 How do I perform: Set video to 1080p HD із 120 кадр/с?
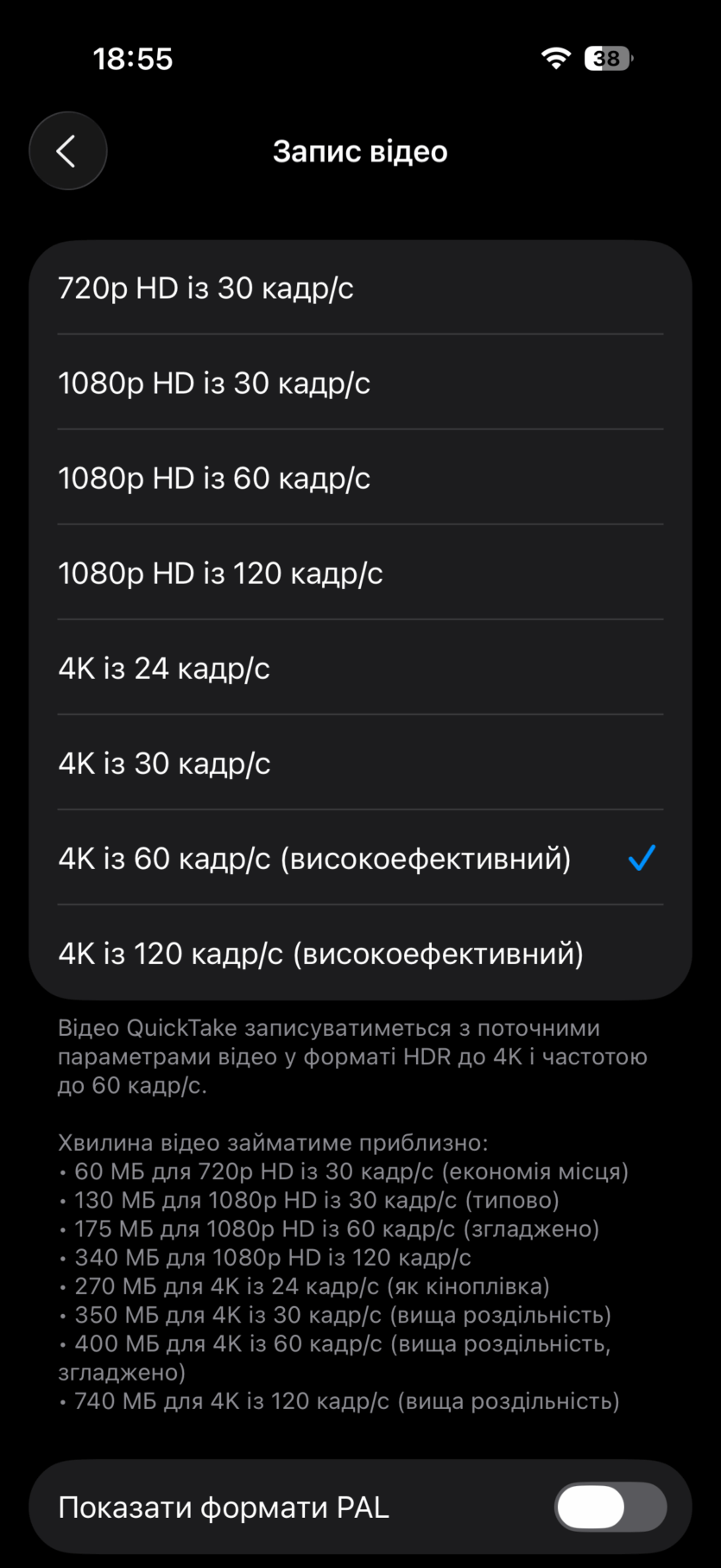click(x=360, y=573)
